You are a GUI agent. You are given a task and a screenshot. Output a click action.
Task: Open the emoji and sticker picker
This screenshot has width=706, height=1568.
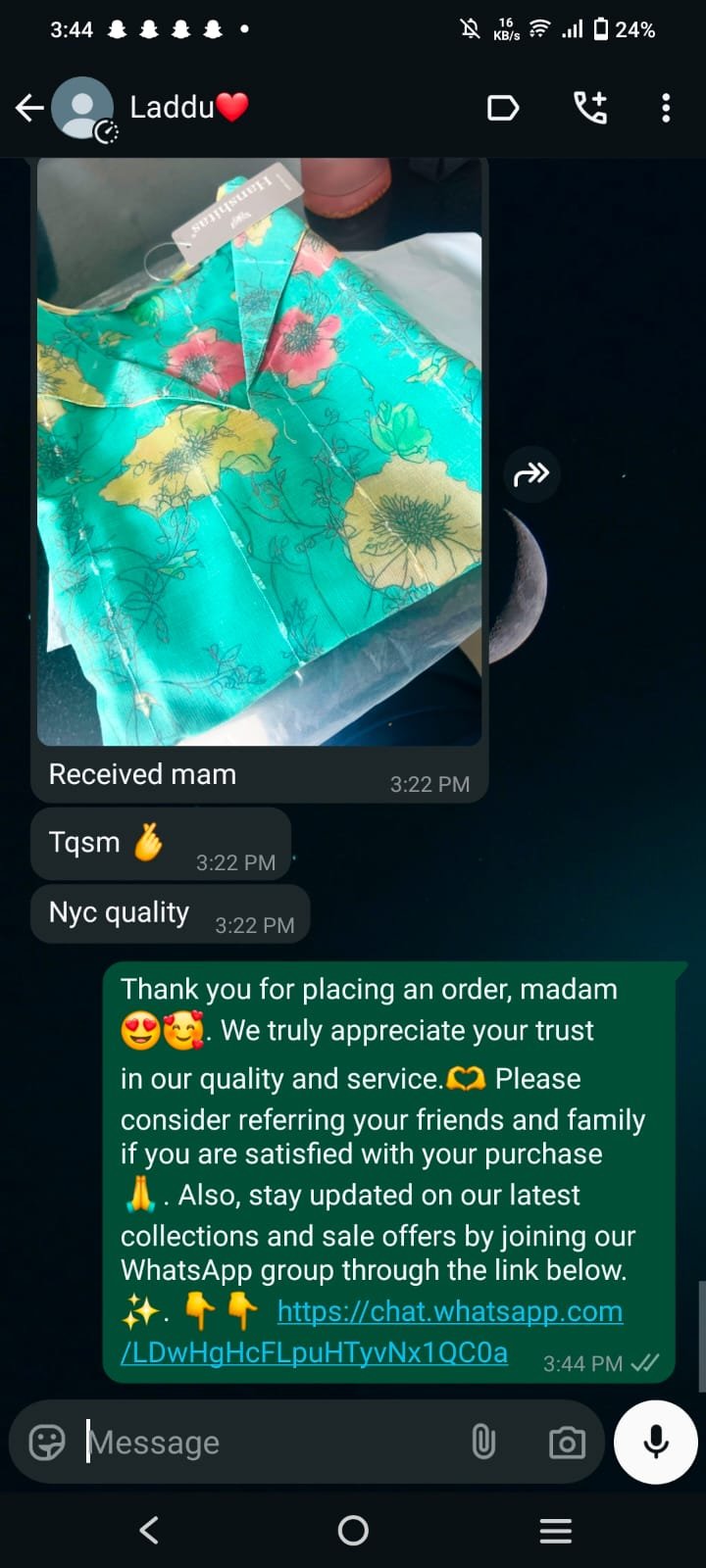pos(47,1443)
